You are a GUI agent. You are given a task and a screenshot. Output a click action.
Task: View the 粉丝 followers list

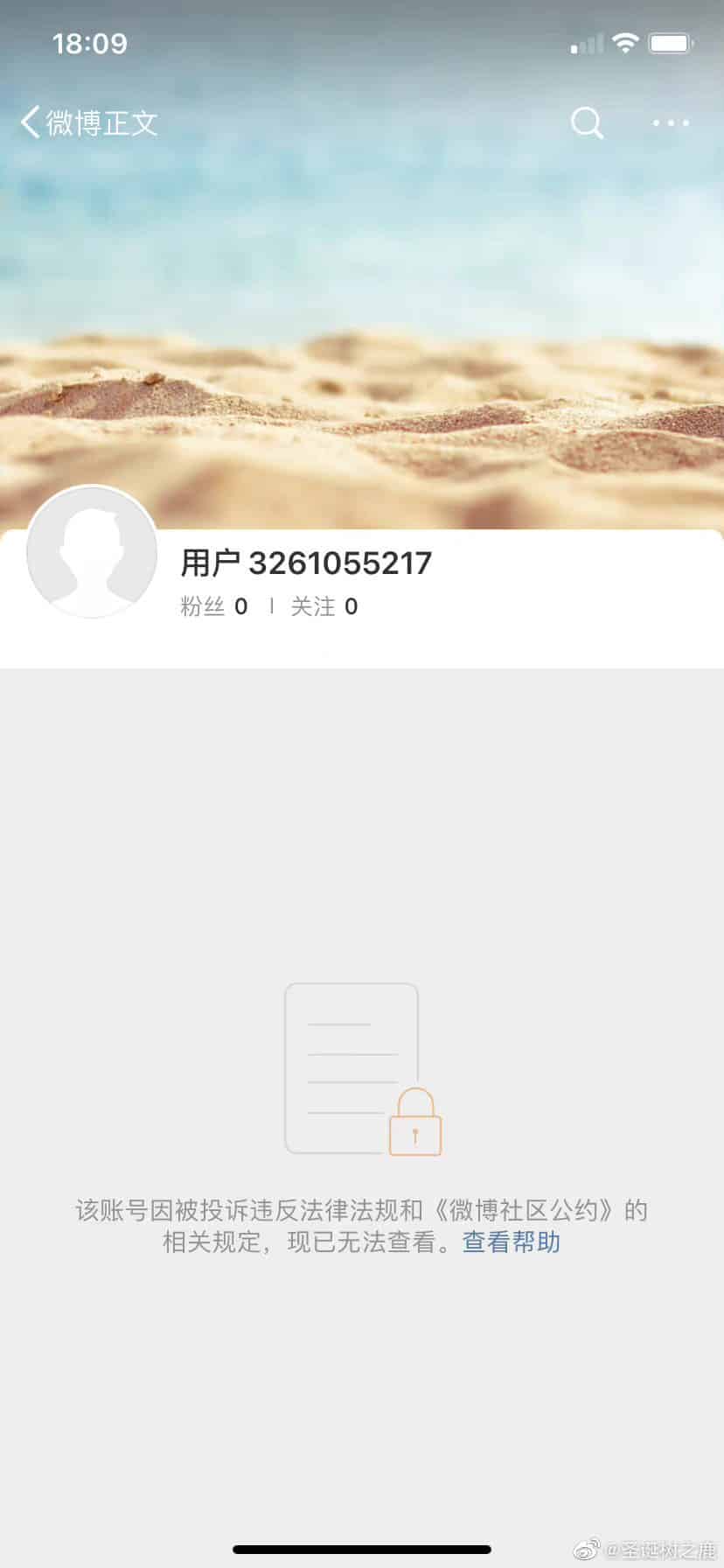coord(214,606)
